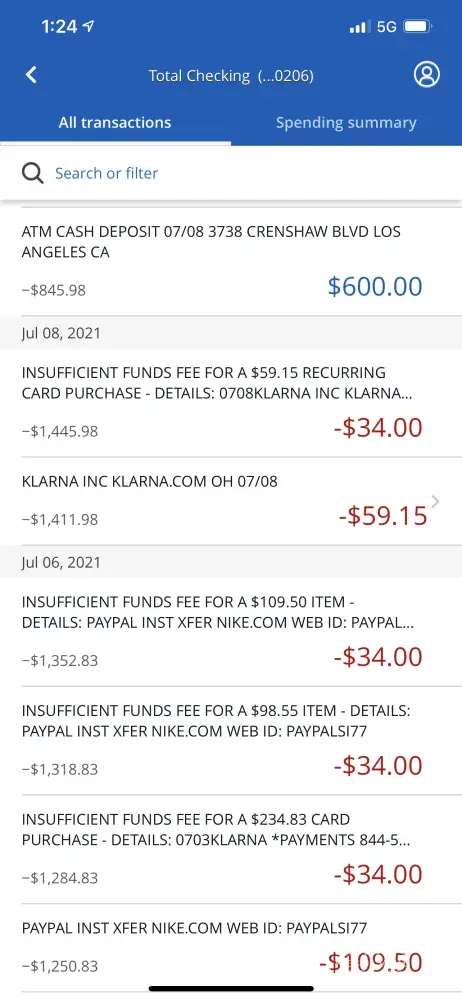Viewport: 462px width, 1000px height.
Task: Open the fee for $234.83 card purchase
Action: [231, 849]
